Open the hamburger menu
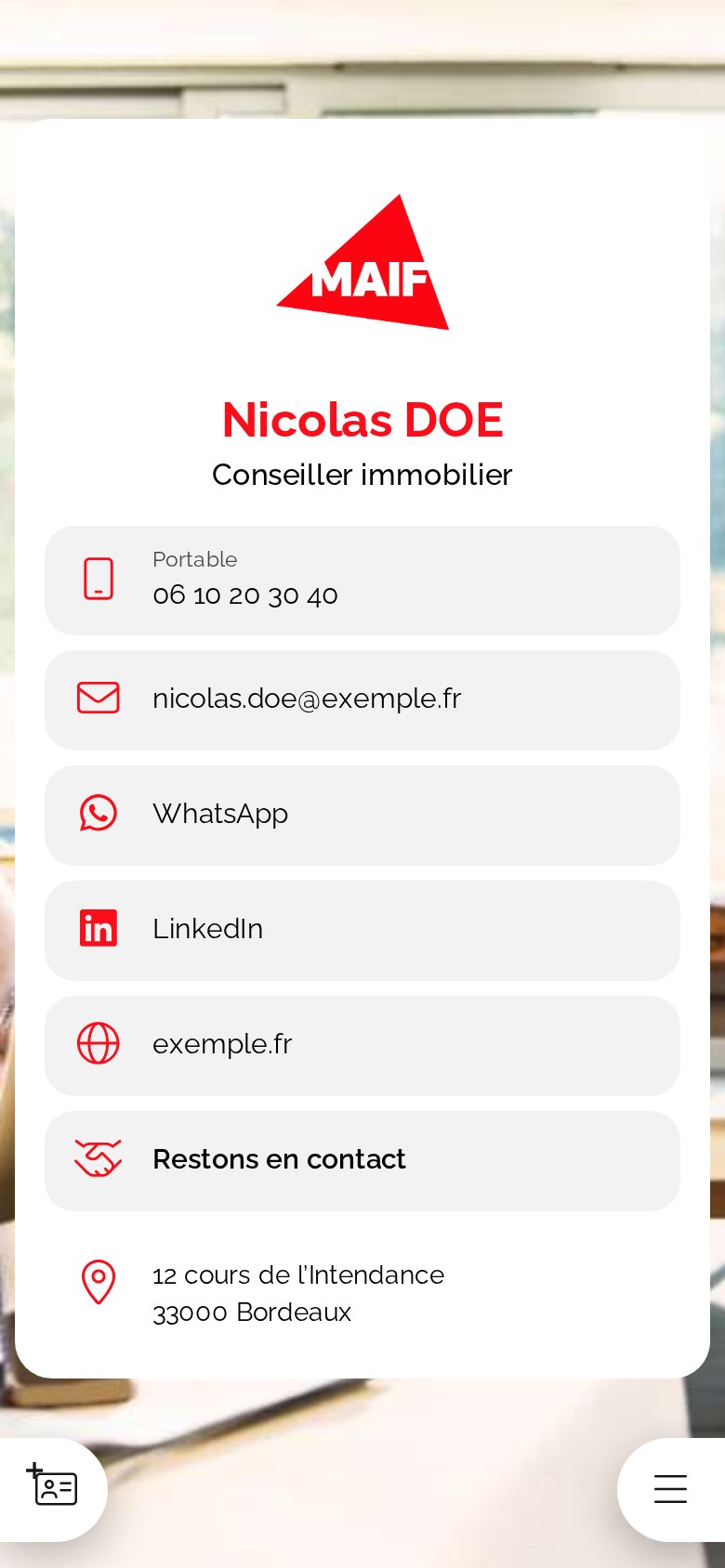 [671, 1488]
